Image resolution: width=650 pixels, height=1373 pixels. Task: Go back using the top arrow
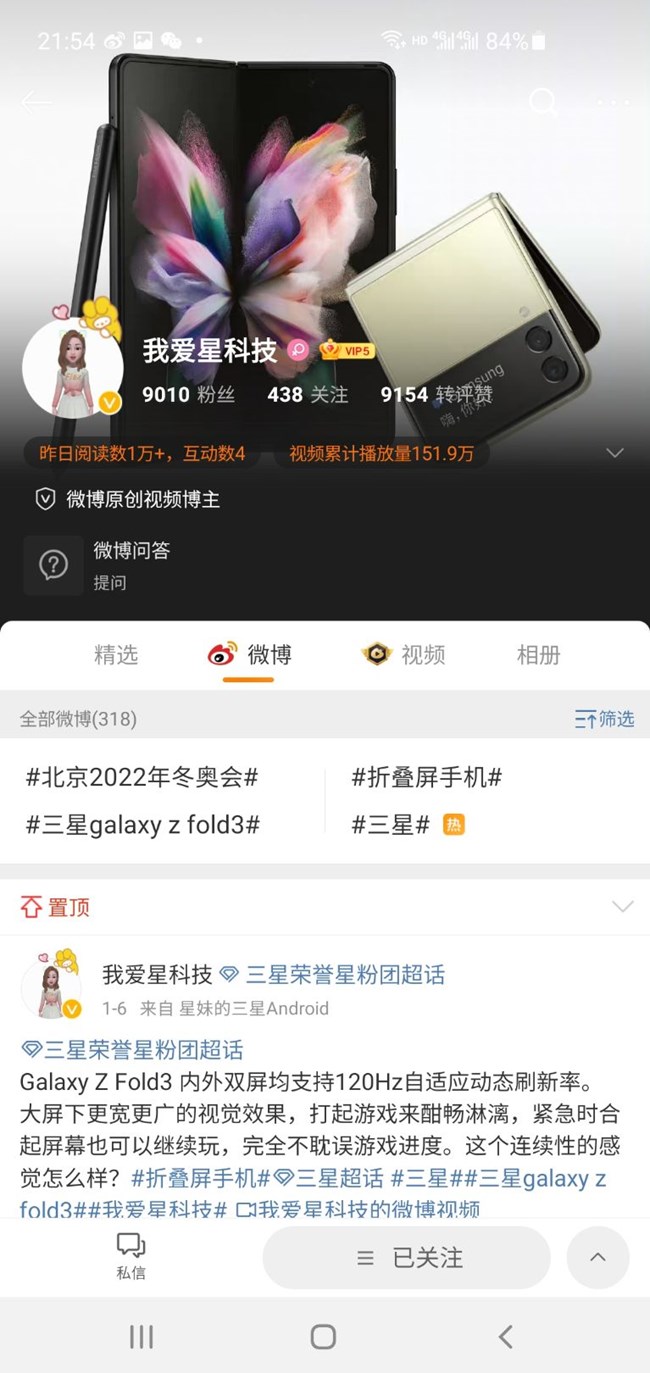coord(37,102)
